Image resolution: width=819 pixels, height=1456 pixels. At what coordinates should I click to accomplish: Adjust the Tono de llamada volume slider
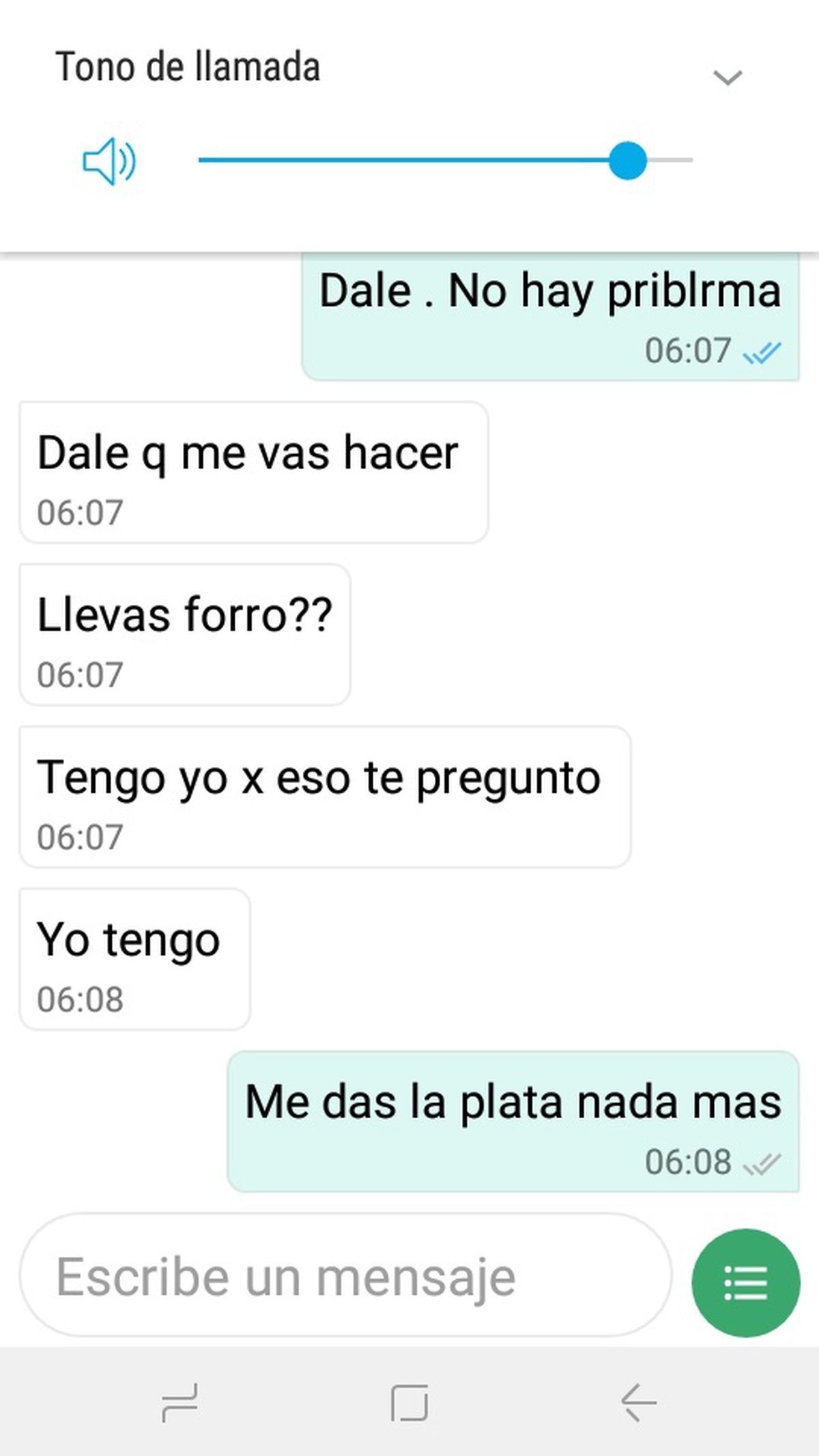(x=627, y=160)
